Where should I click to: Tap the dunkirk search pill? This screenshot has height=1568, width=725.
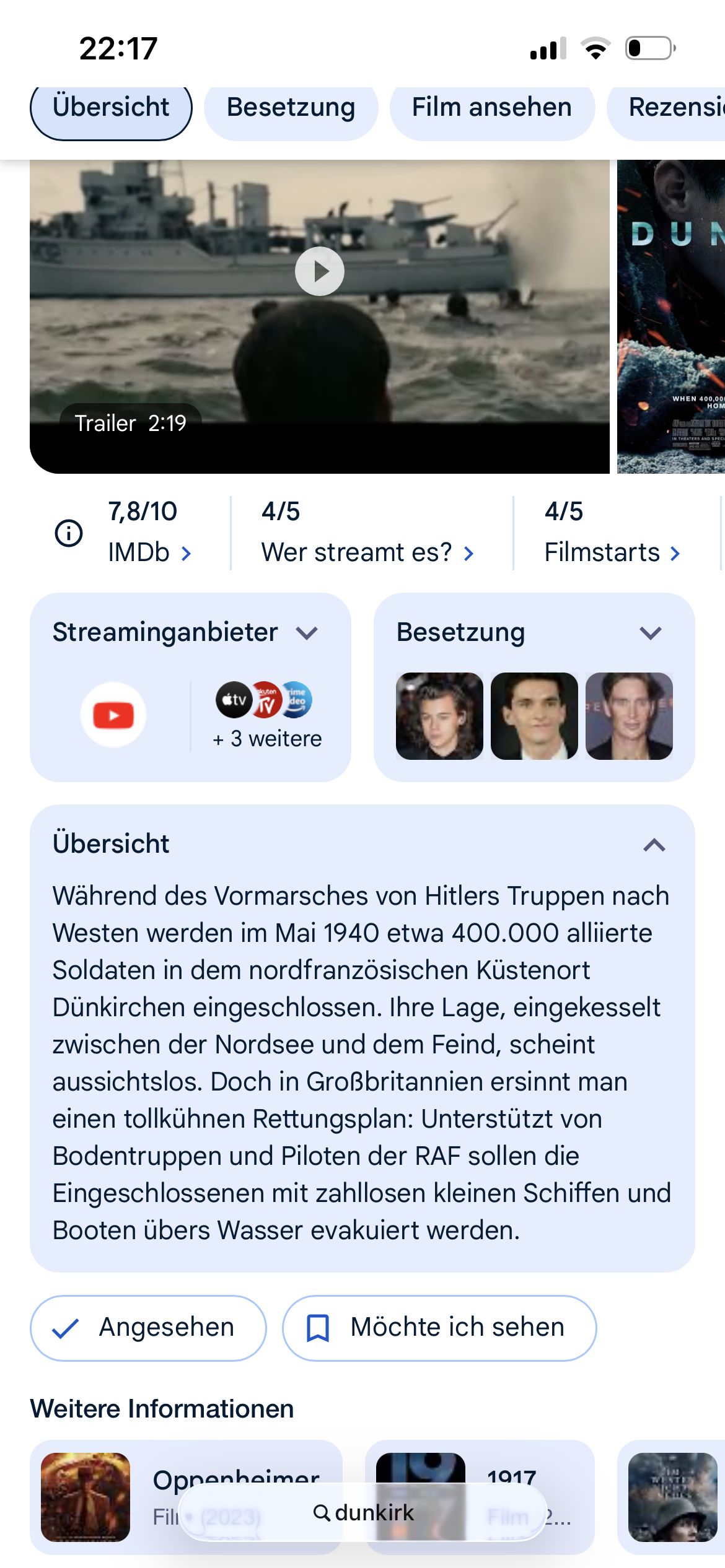coord(363,1512)
